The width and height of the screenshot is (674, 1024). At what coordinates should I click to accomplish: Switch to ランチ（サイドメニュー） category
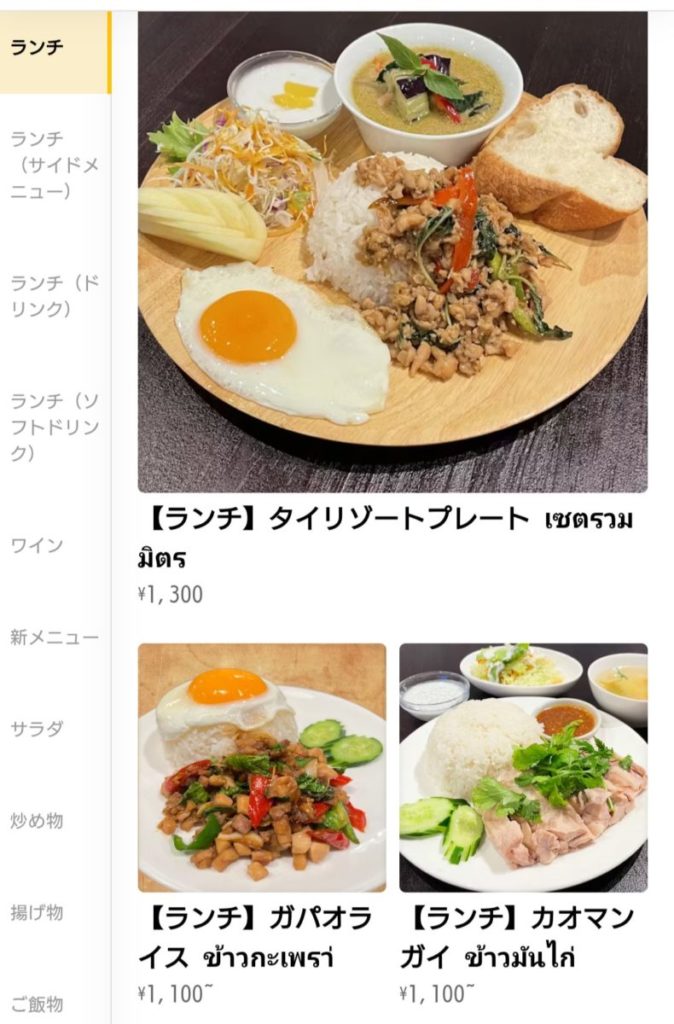coord(54,164)
